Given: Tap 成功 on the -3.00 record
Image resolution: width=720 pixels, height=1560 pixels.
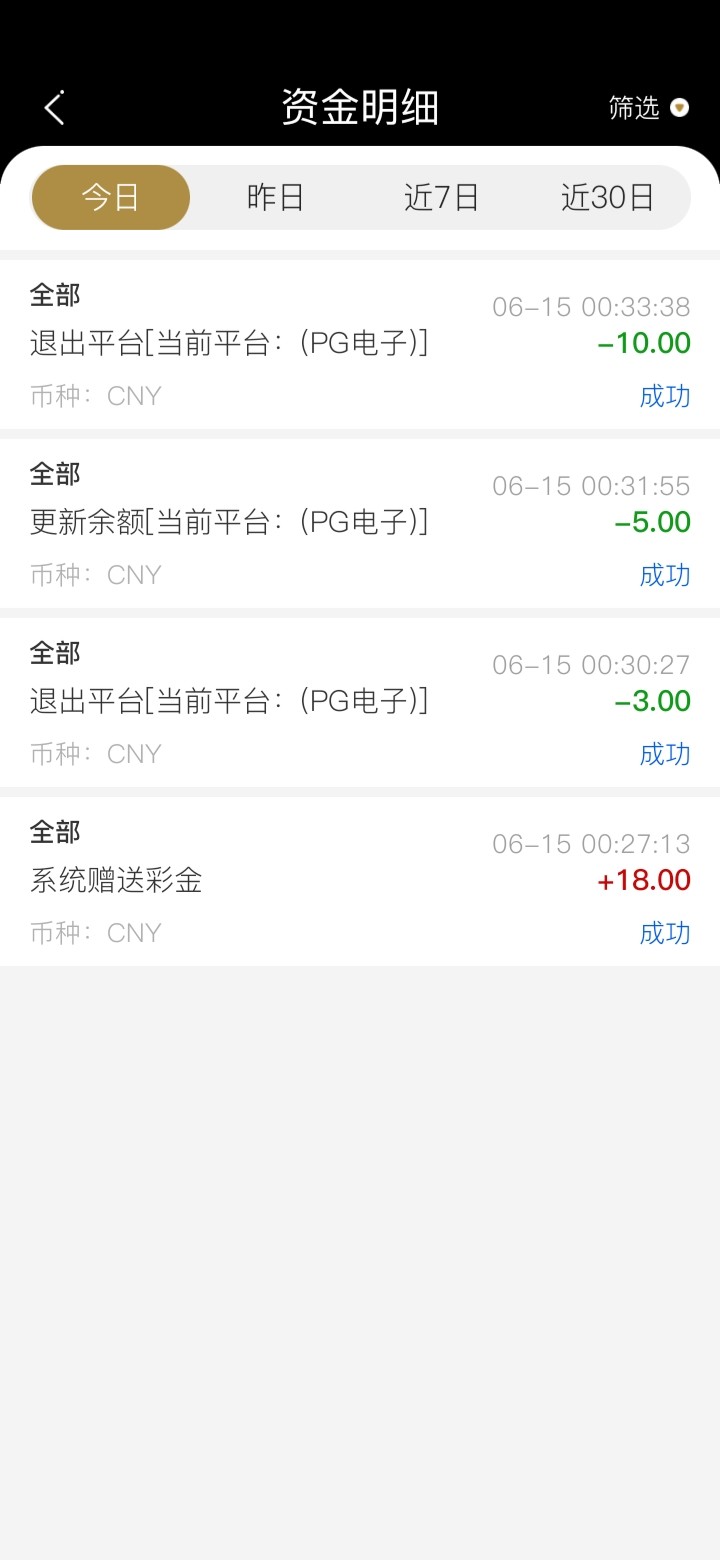Looking at the screenshot, I should pyautogui.click(x=664, y=754).
